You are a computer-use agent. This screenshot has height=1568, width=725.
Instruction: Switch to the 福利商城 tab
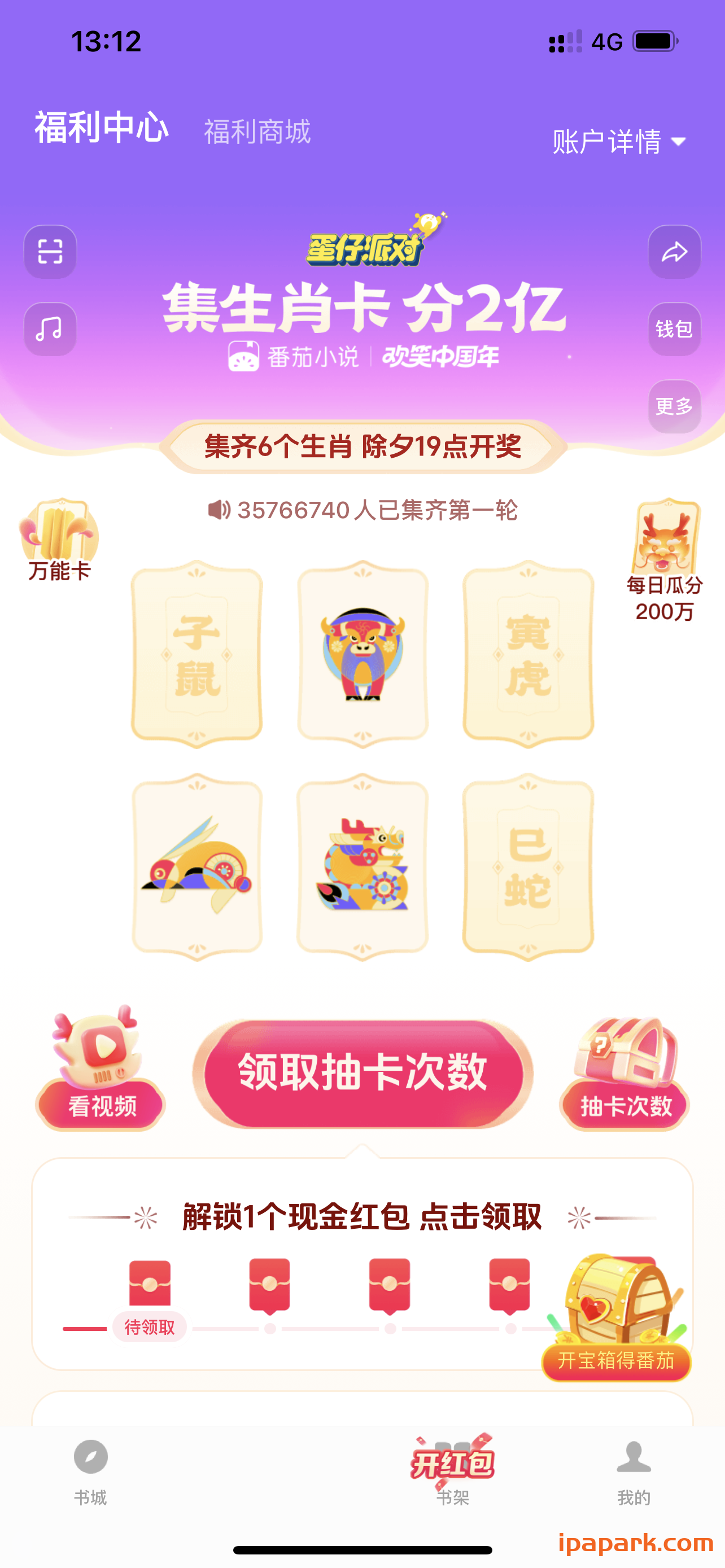pos(257,132)
